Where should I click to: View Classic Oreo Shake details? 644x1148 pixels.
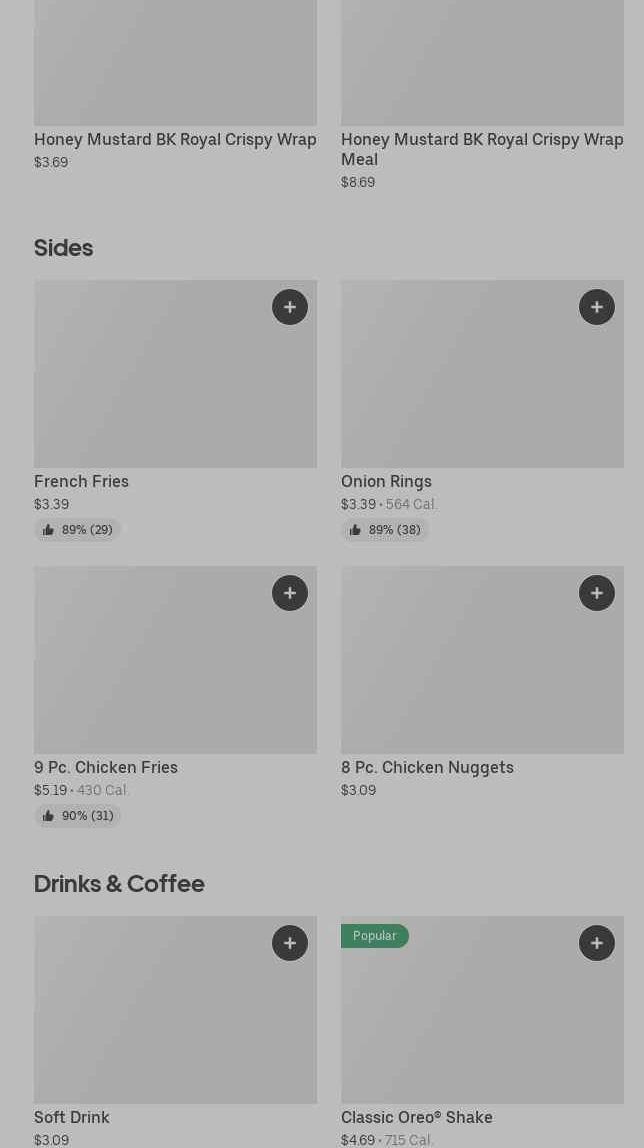[417, 1117]
